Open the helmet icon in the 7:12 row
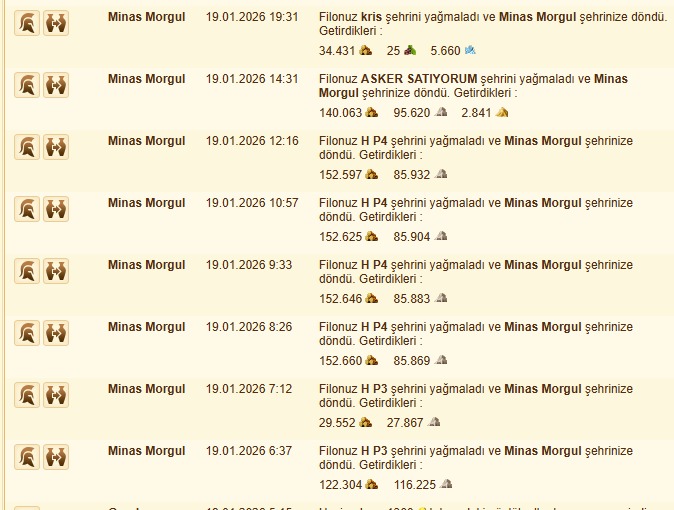 pos(27,394)
